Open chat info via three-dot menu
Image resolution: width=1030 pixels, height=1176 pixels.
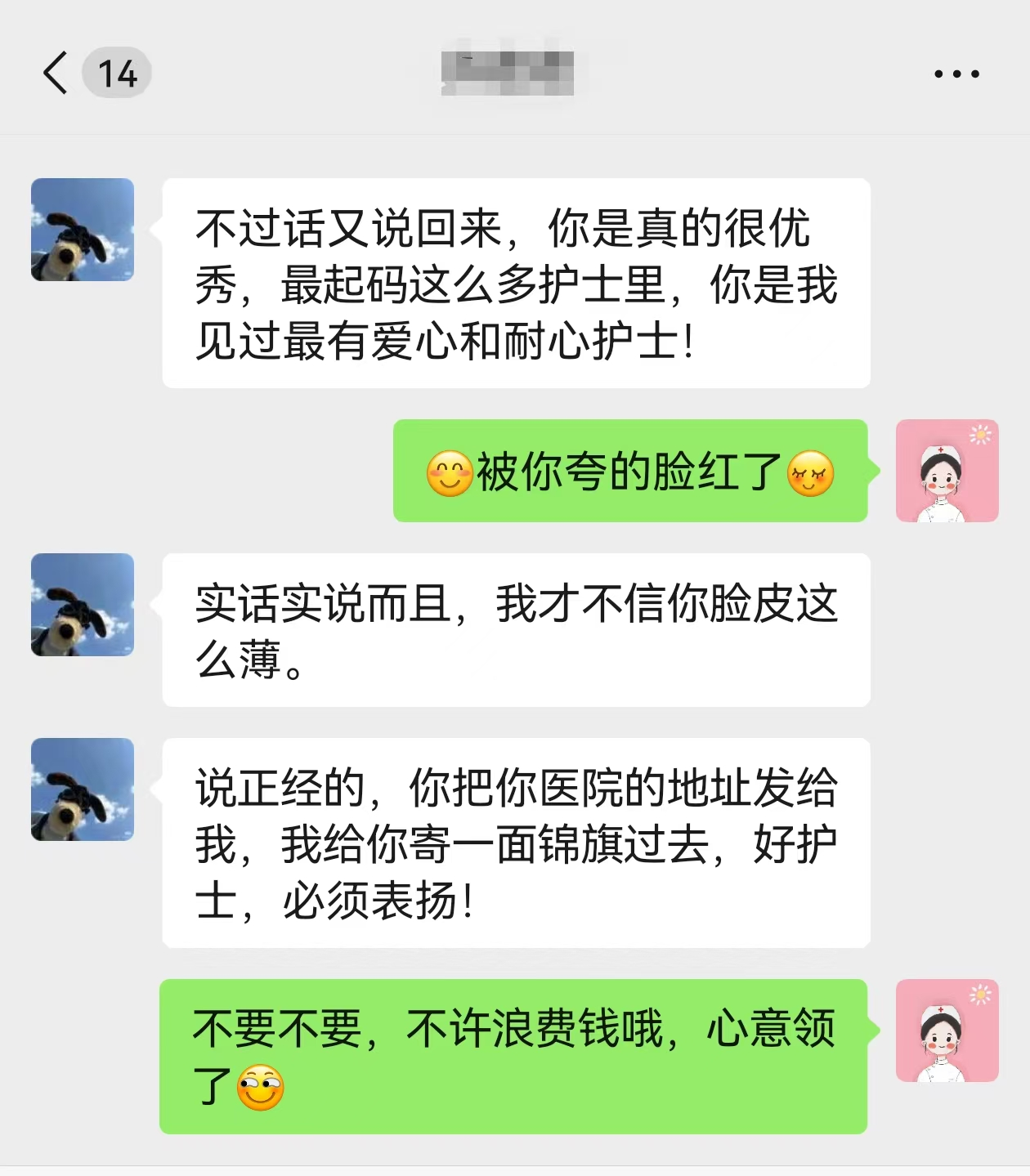[956, 74]
